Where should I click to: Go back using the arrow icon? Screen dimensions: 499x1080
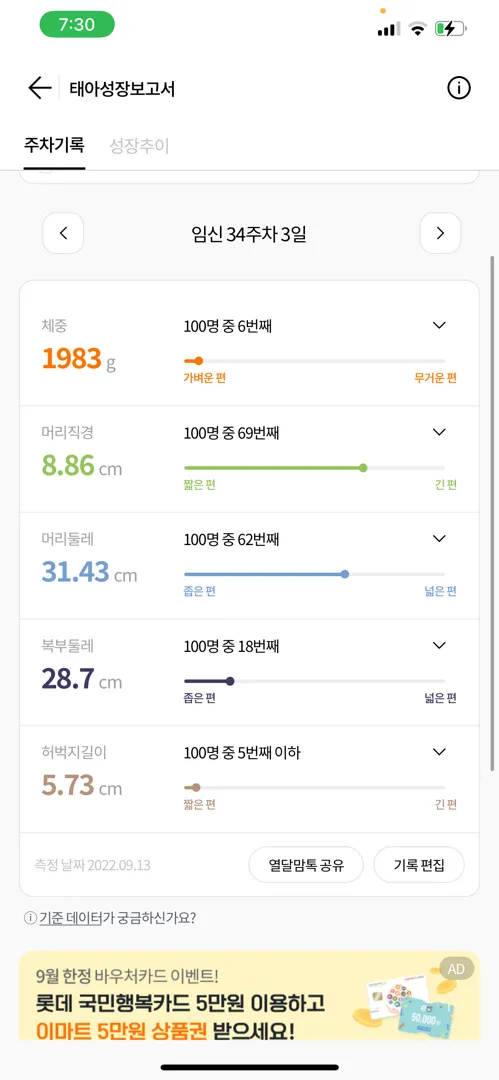(x=40, y=88)
